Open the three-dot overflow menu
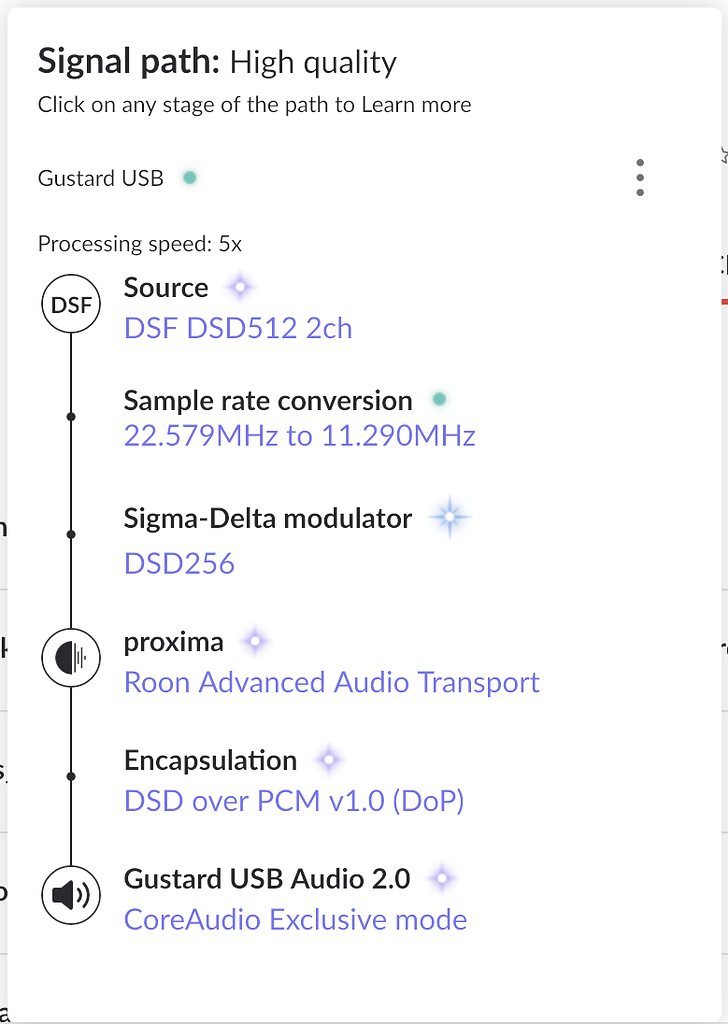Viewport: 728px width, 1024px height. (640, 177)
